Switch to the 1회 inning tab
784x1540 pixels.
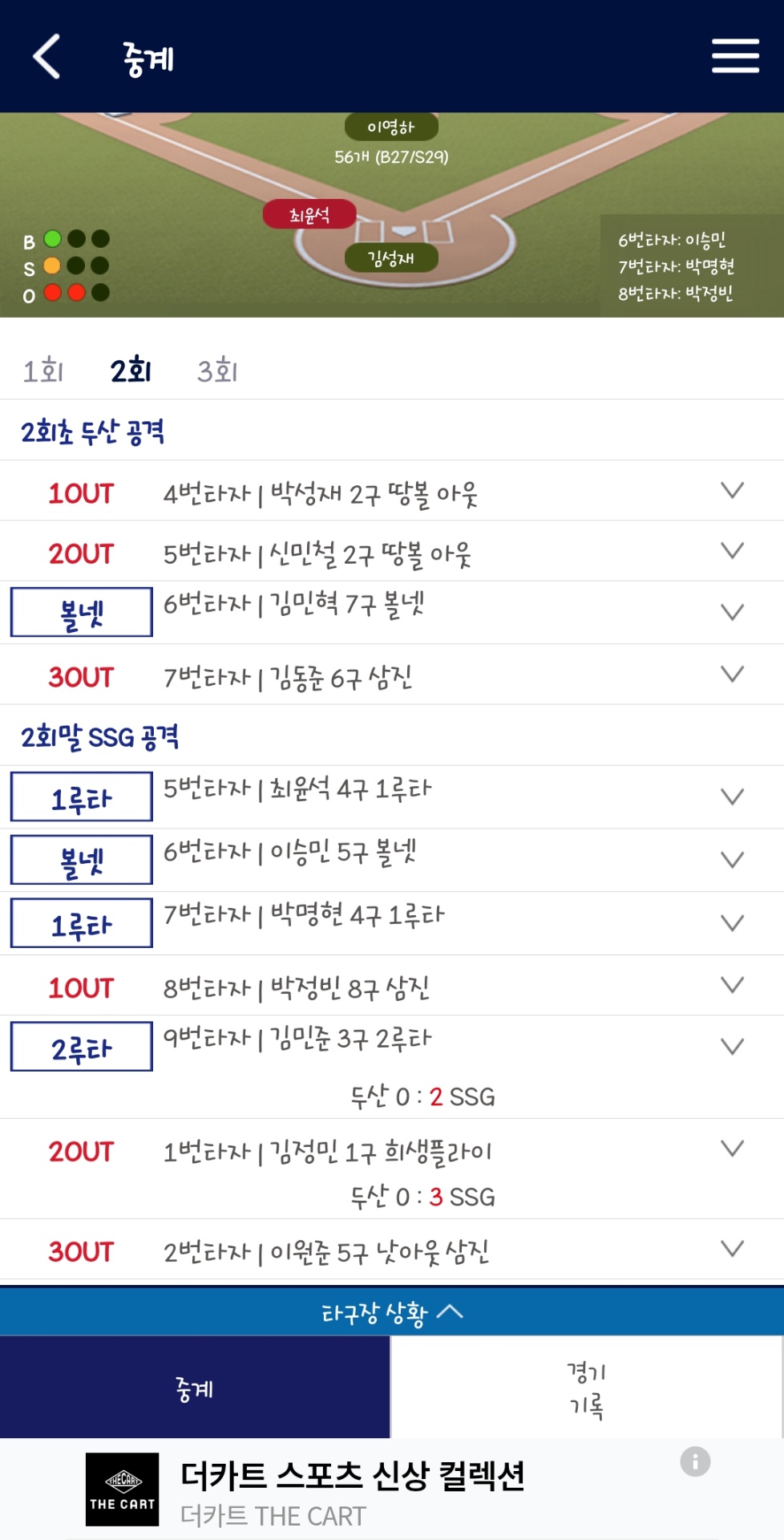43,371
